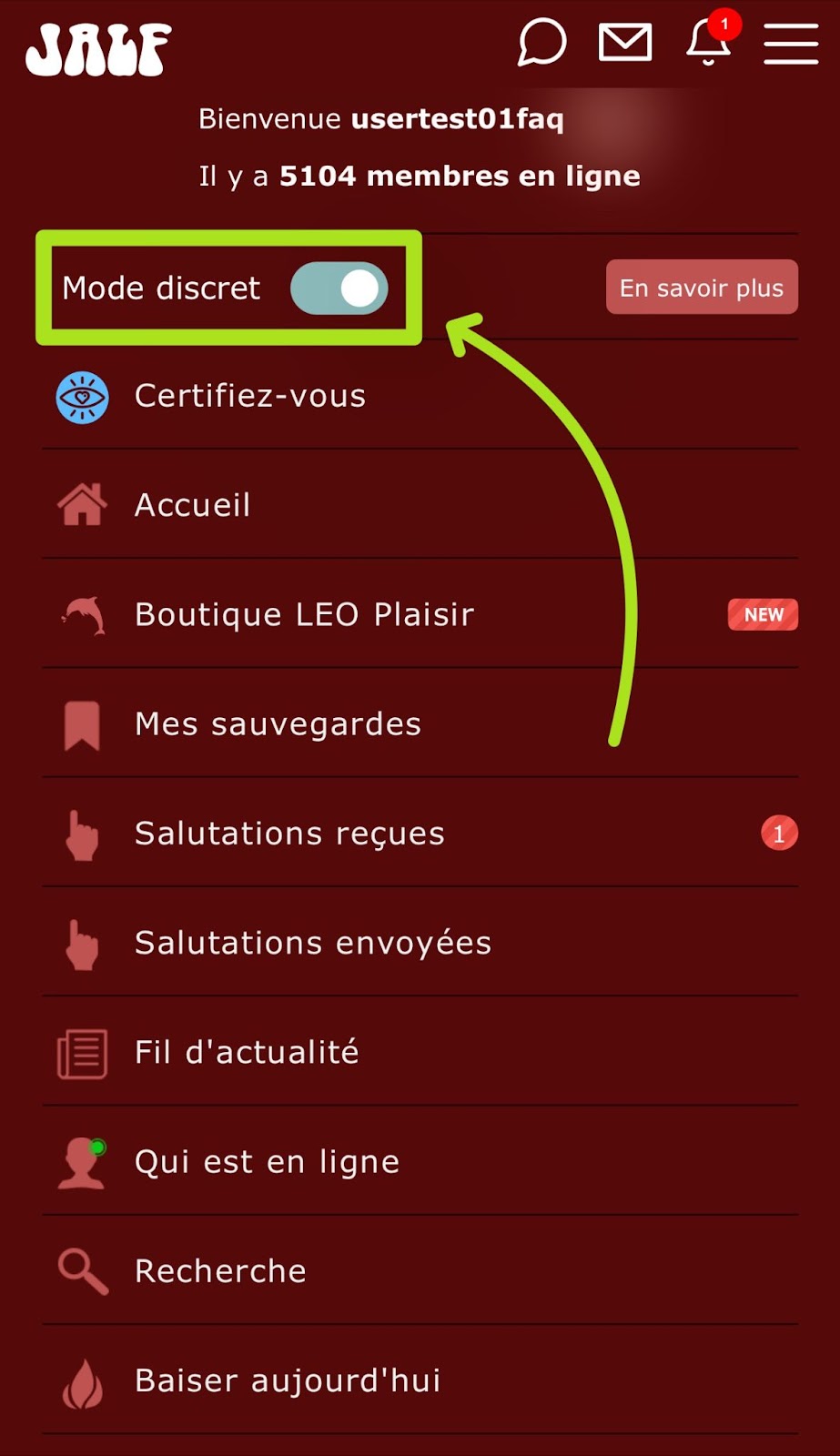Open Recherche
The height and width of the screenshot is (1456, 840).
click(420, 1270)
